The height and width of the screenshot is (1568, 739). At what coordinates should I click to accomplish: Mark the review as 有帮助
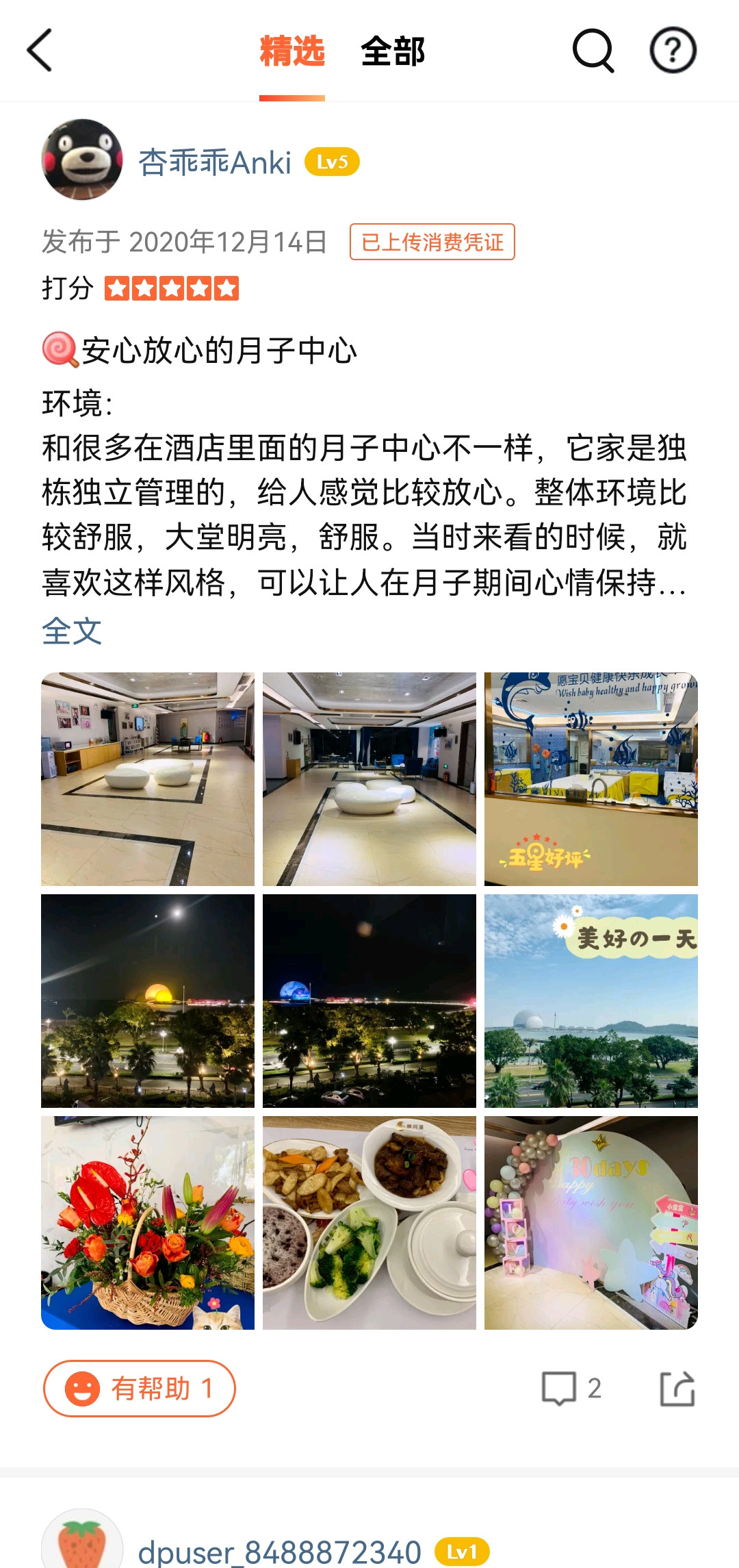pyautogui.click(x=140, y=1389)
